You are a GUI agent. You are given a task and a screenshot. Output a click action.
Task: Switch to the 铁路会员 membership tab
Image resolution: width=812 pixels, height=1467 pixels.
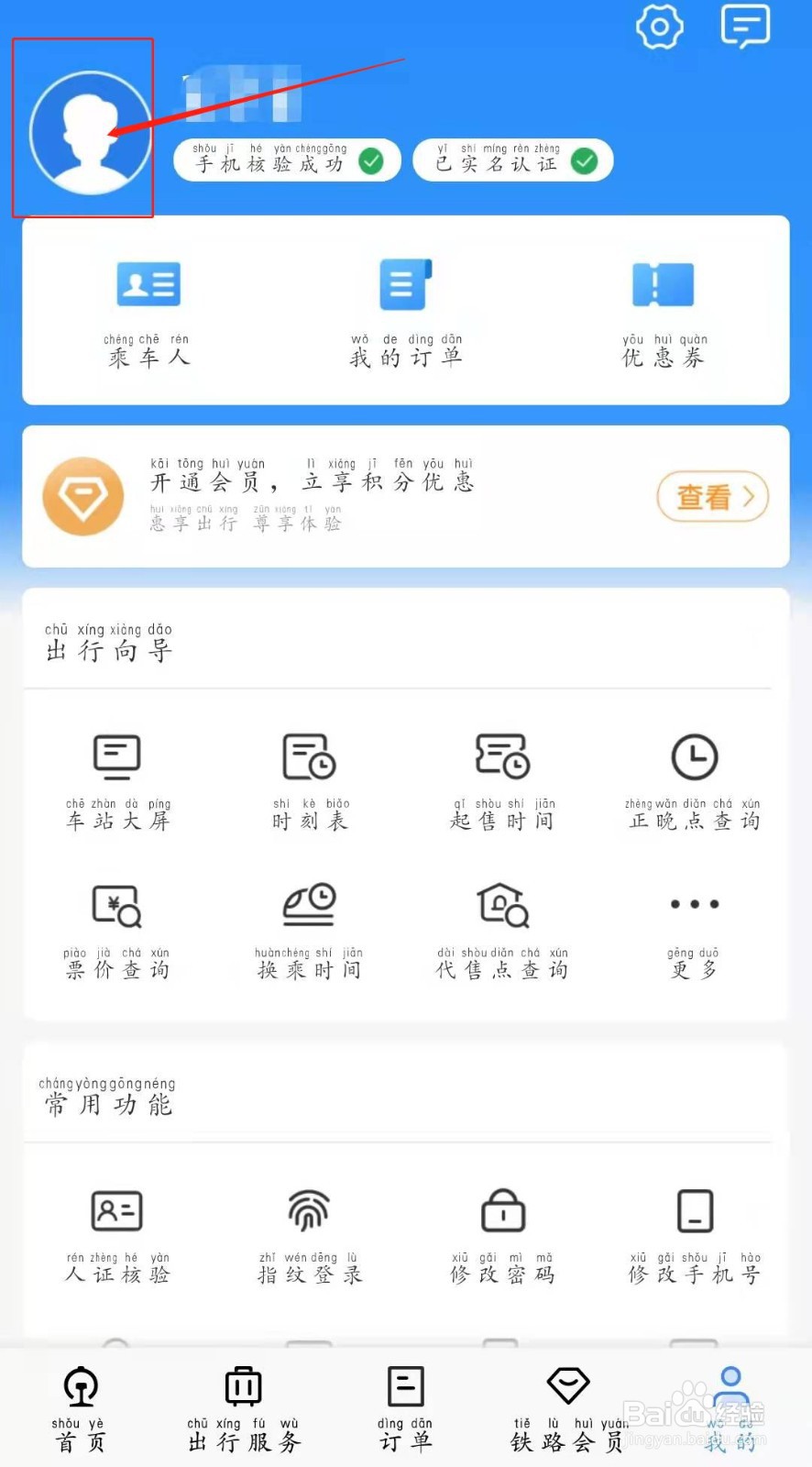tap(568, 1409)
